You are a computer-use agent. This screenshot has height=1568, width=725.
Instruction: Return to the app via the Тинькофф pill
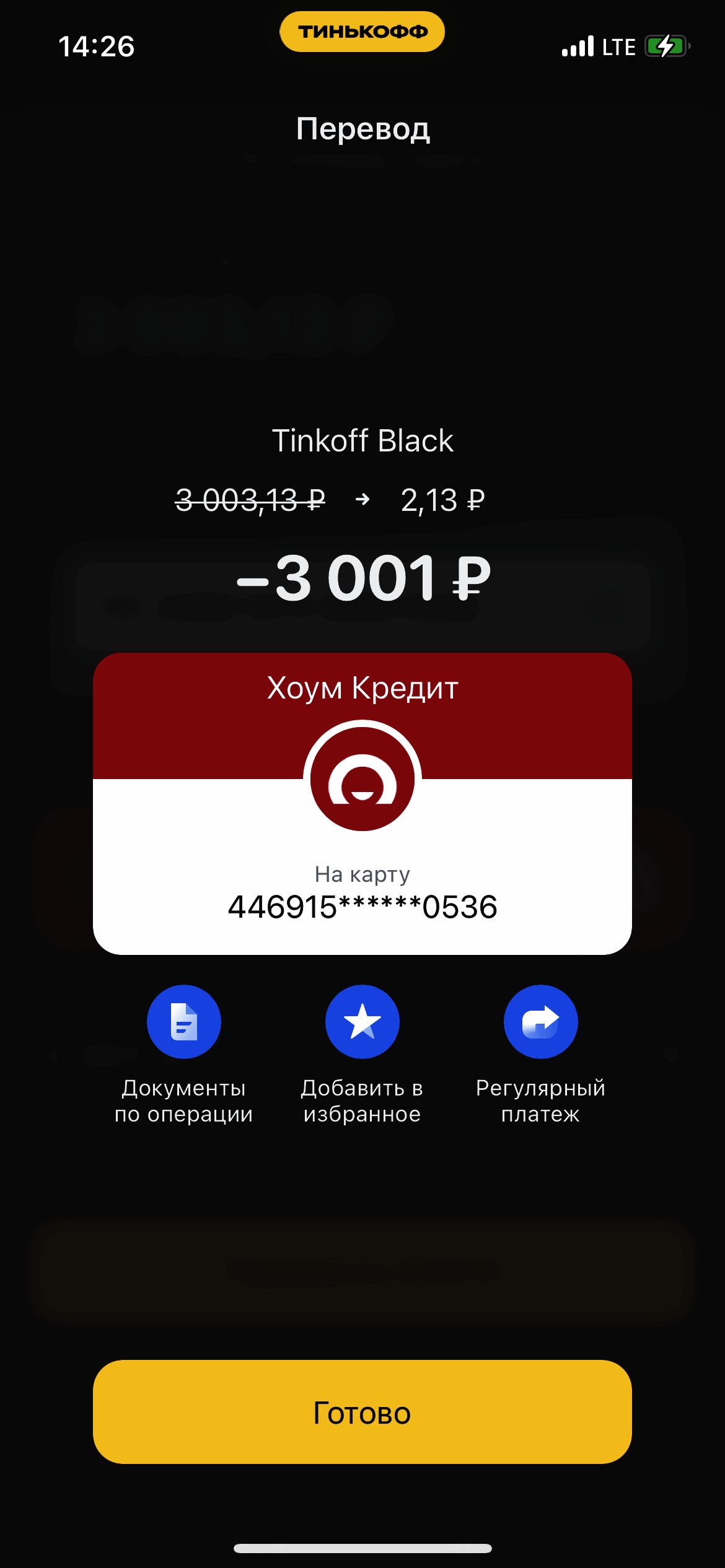pyautogui.click(x=362, y=32)
